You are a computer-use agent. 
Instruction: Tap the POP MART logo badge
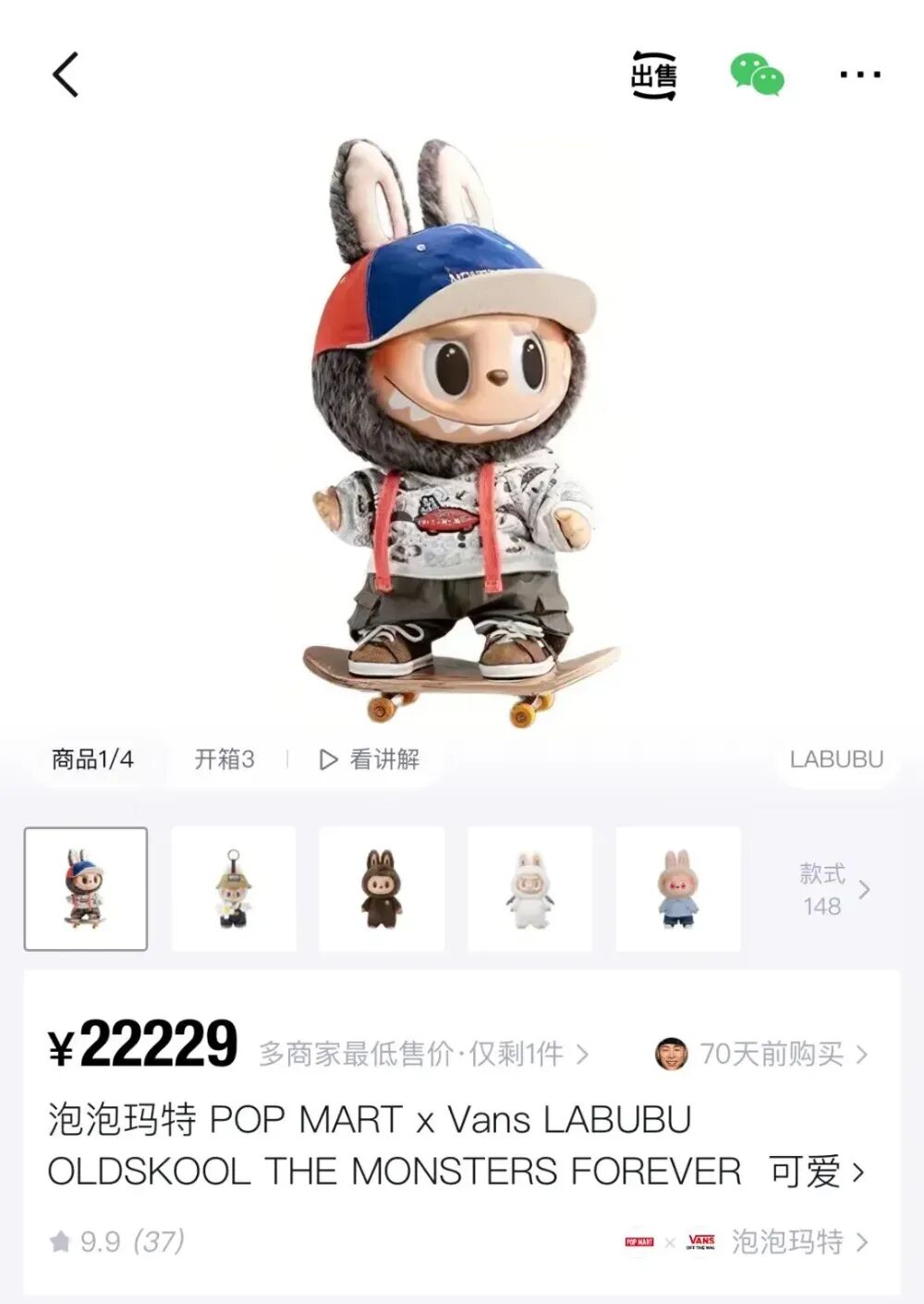(639, 1243)
